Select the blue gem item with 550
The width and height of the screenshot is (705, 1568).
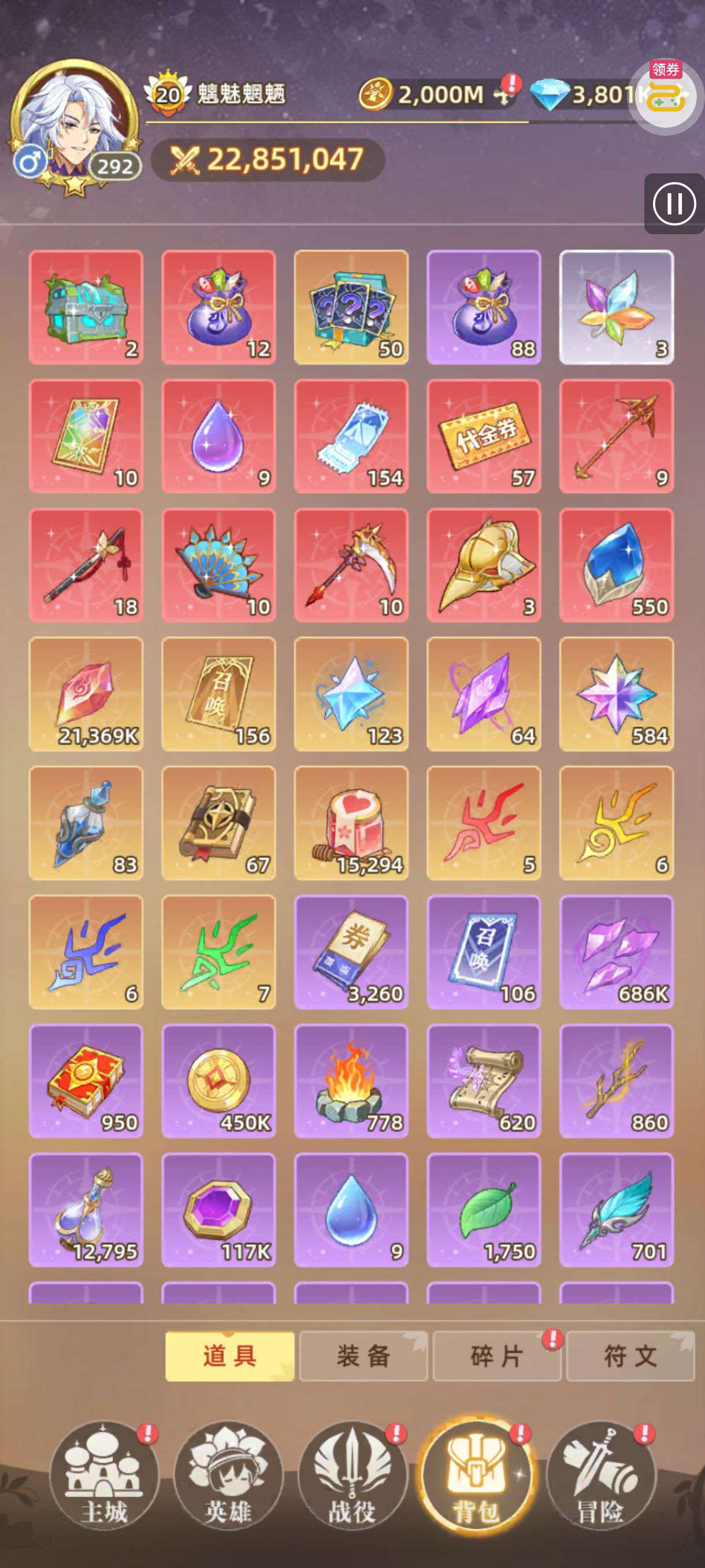tap(616, 565)
